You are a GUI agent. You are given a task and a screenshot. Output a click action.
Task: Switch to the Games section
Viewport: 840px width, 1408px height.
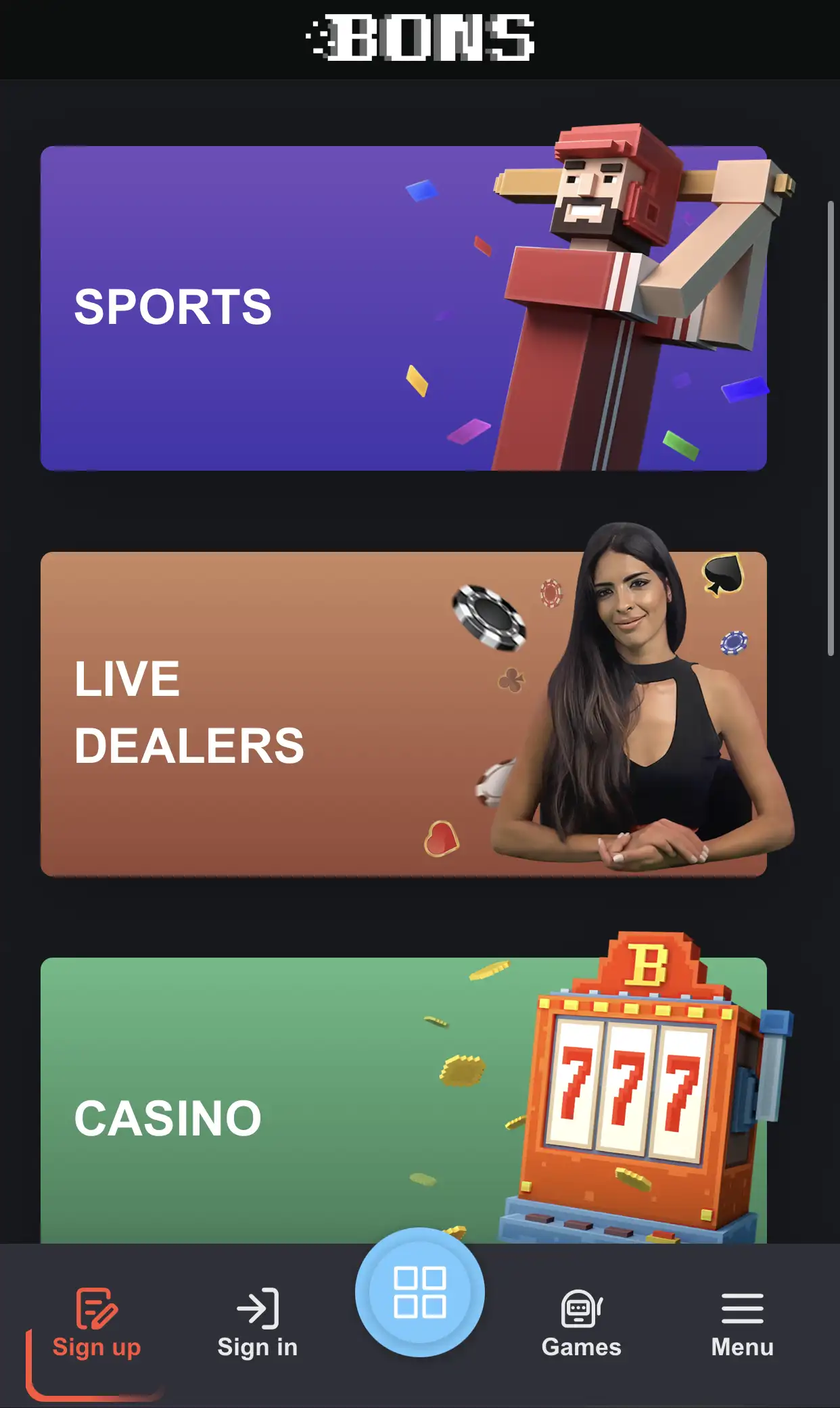click(x=582, y=1322)
